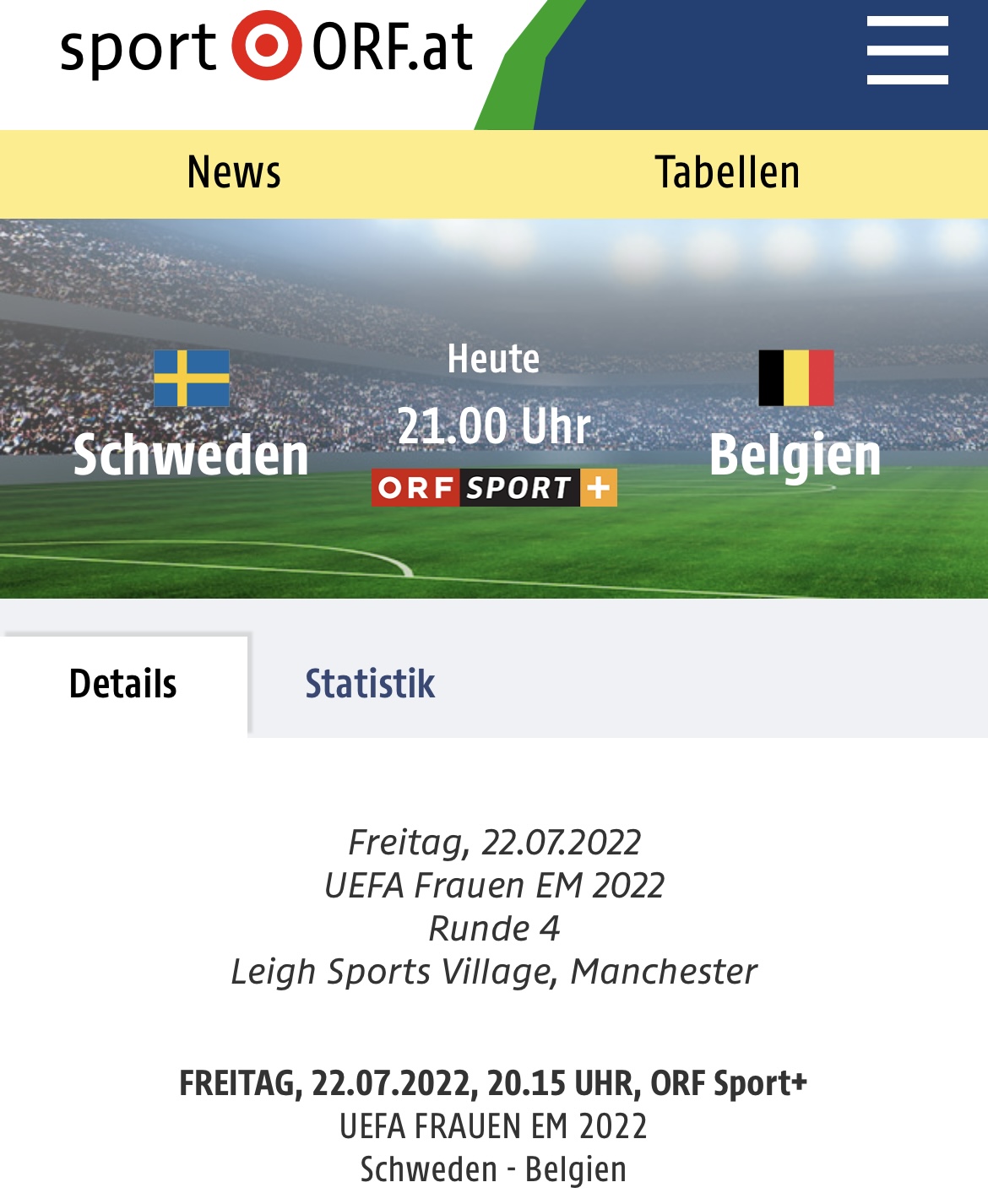This screenshot has width=988, height=1204.
Task: Go to the sport ORF.at homepage
Action: [266, 47]
